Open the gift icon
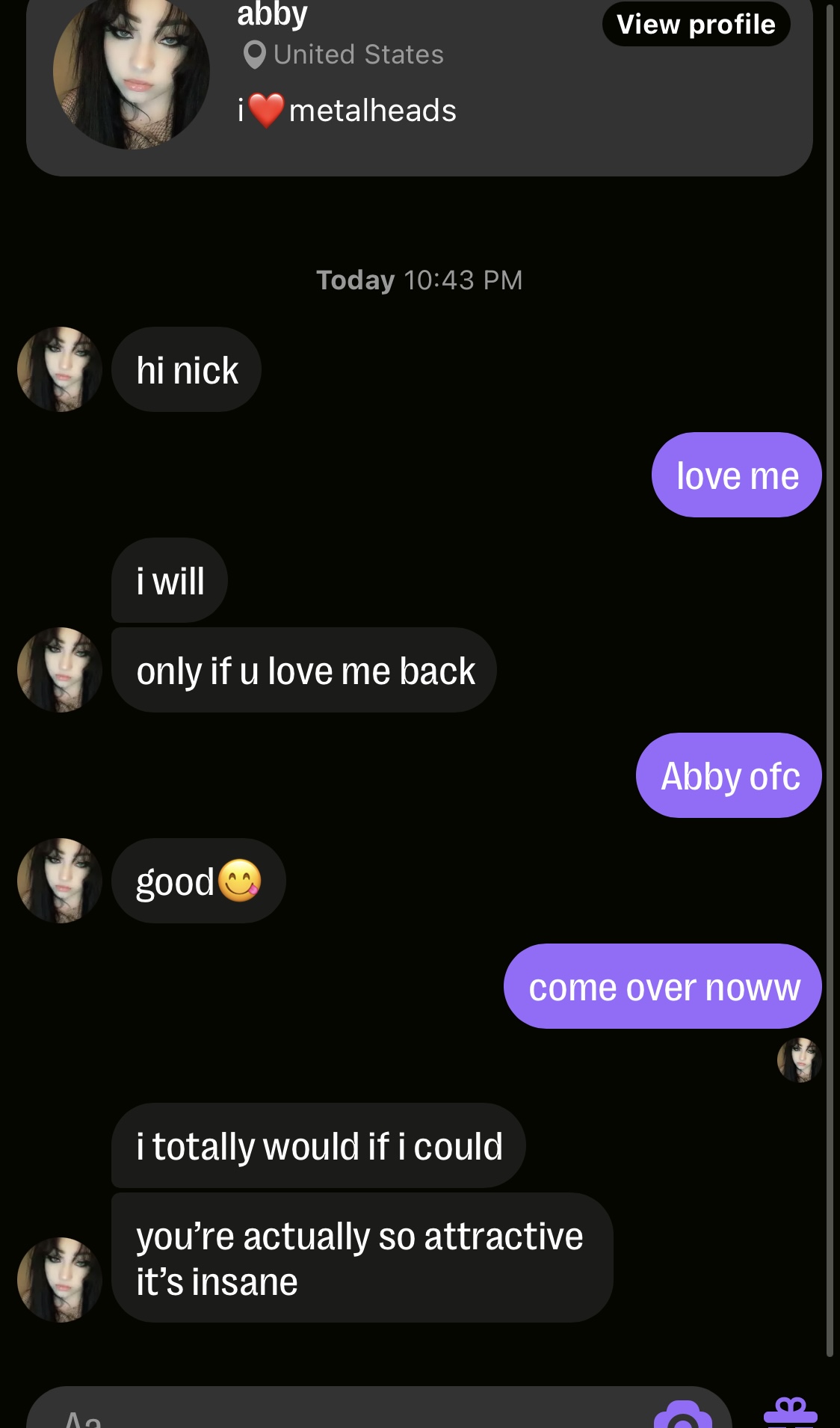The height and width of the screenshot is (1428, 840). [791, 1412]
